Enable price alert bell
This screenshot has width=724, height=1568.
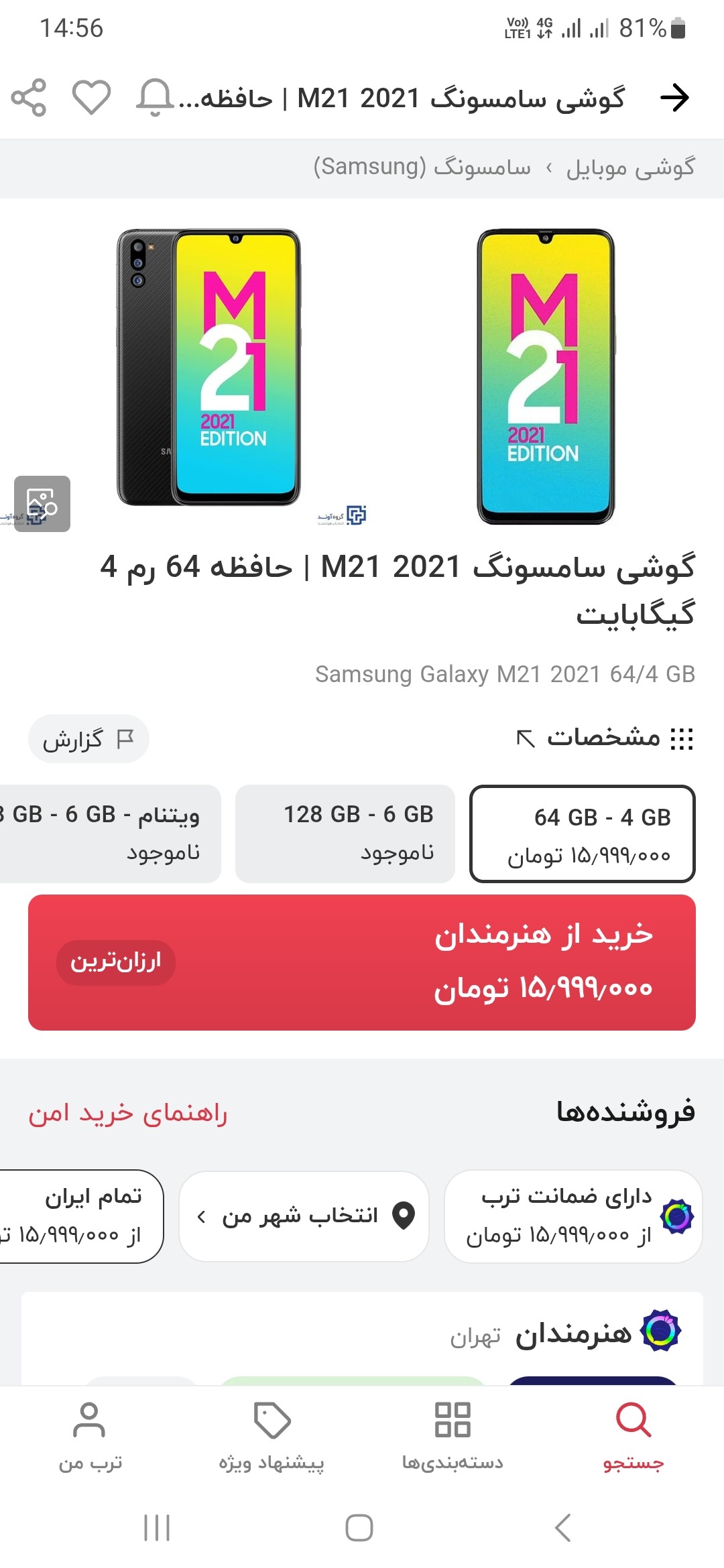pyautogui.click(x=155, y=98)
